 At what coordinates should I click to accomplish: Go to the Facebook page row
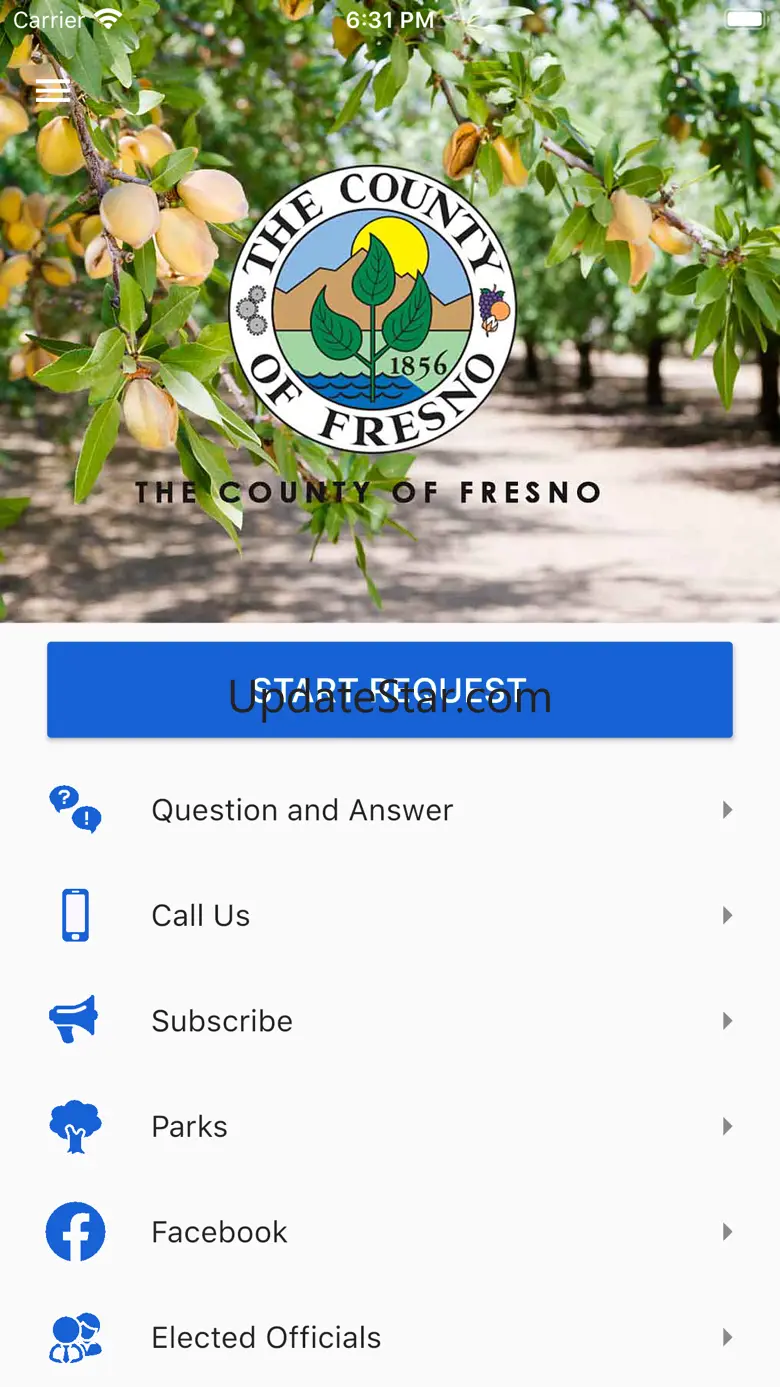tap(390, 1232)
